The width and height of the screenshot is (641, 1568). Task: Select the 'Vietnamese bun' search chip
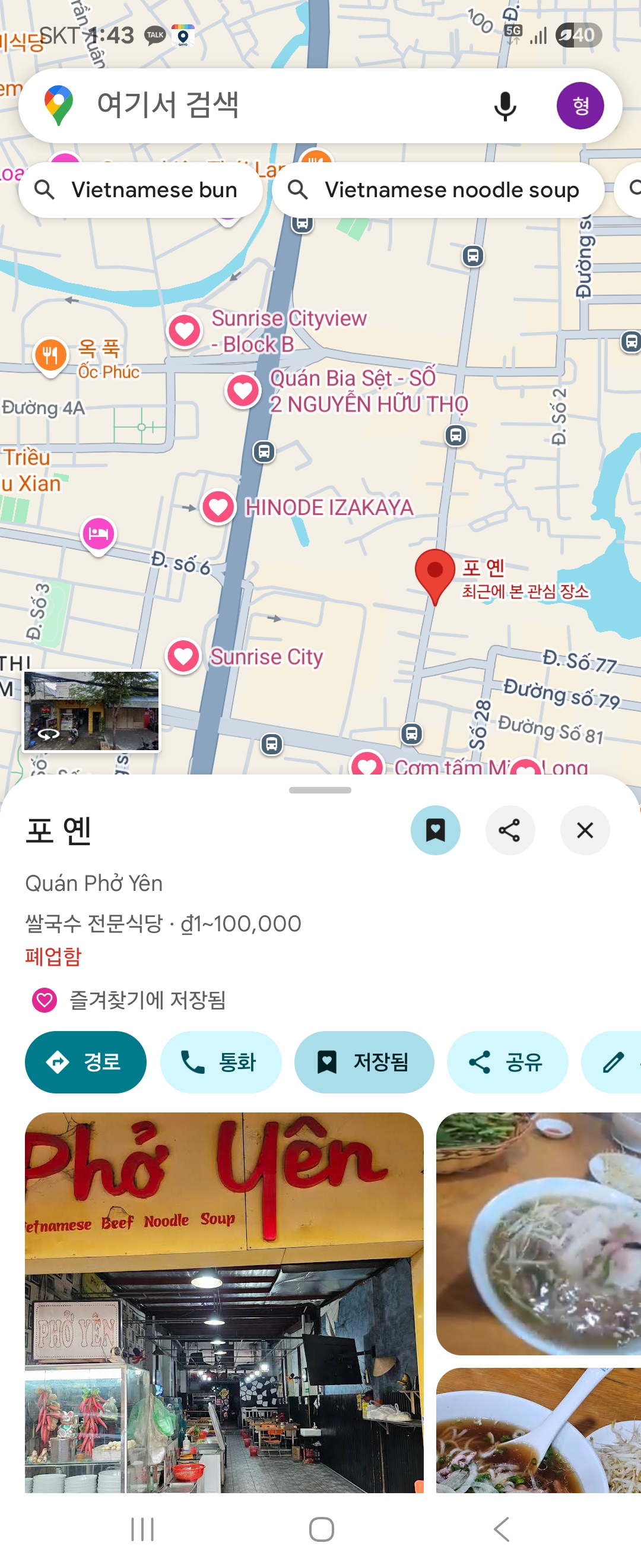point(141,190)
